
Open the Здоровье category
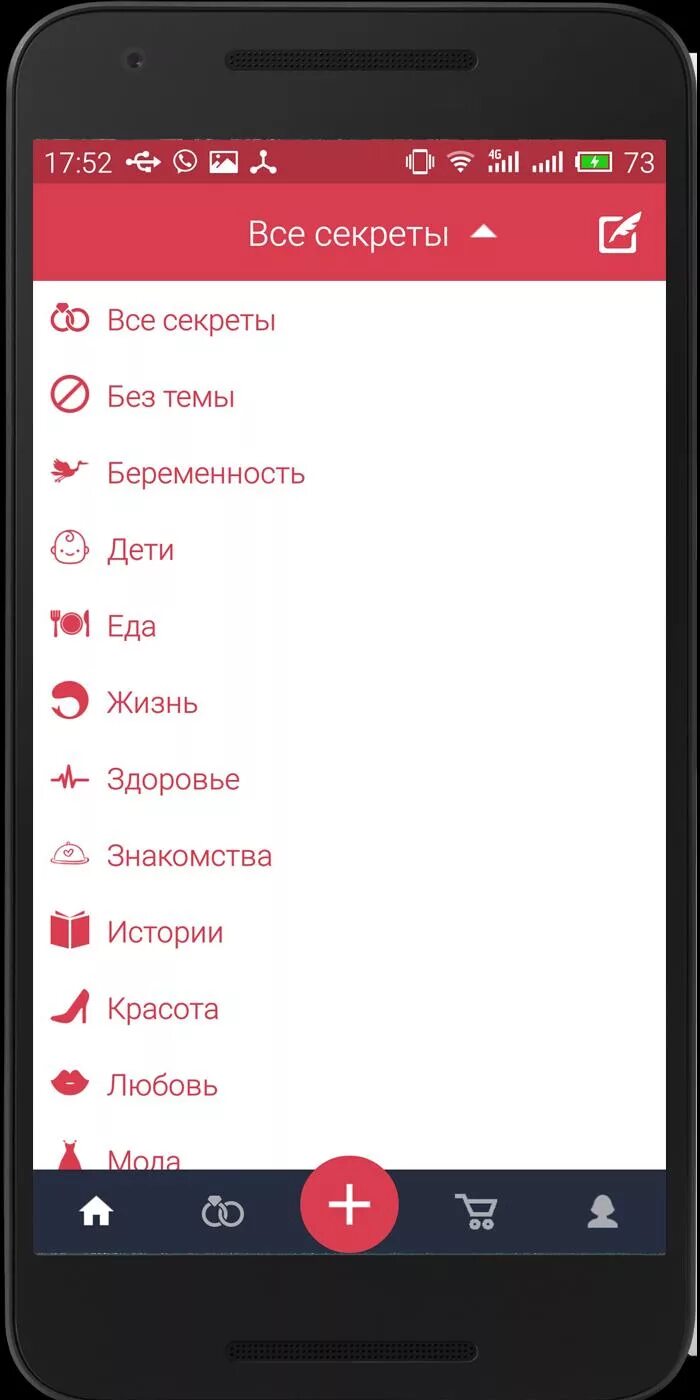[x=349, y=779]
